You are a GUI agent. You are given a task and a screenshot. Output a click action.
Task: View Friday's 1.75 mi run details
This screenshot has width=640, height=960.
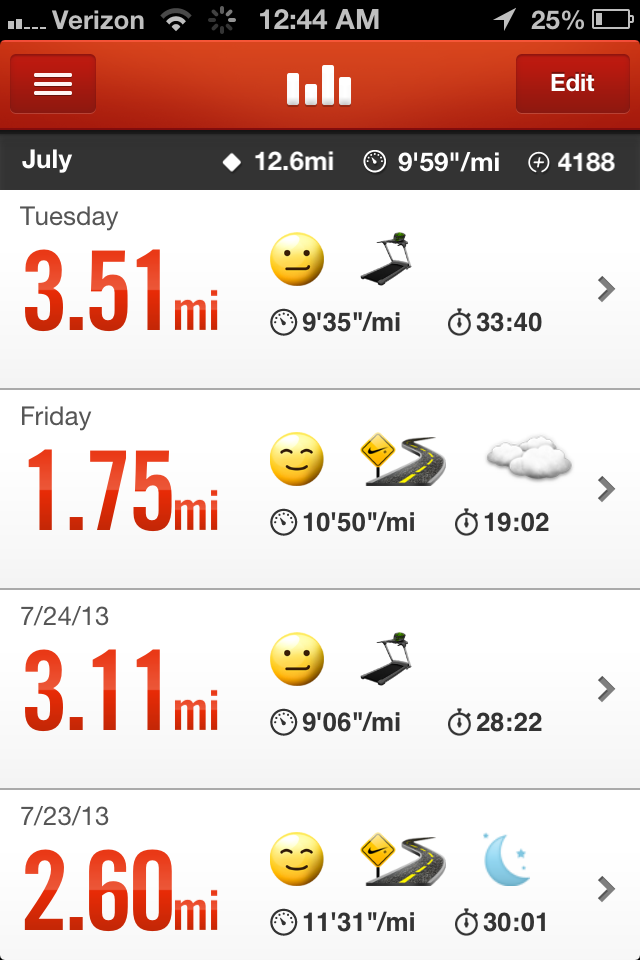coord(320,490)
